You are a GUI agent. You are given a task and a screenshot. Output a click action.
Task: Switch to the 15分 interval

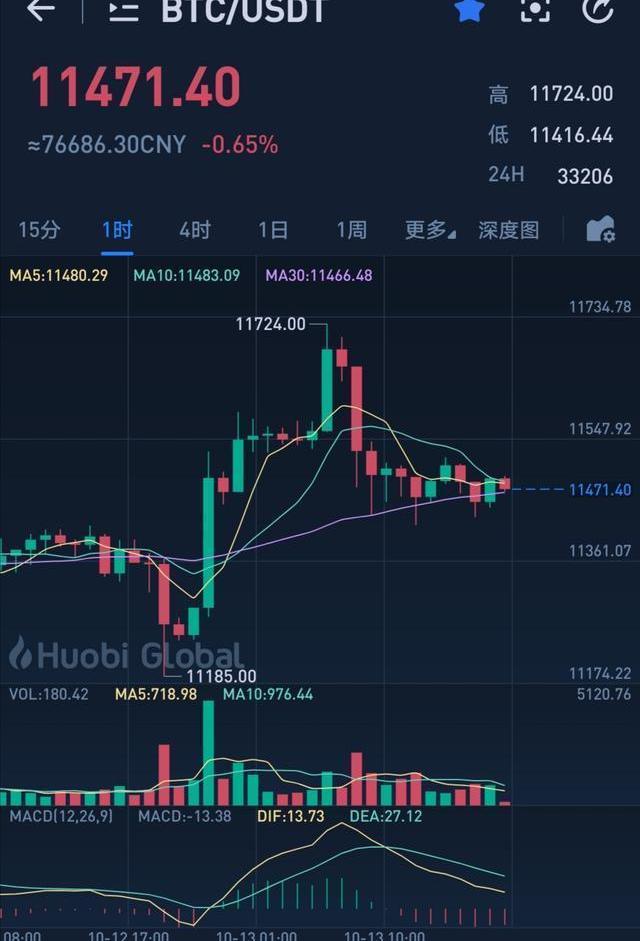point(39,230)
